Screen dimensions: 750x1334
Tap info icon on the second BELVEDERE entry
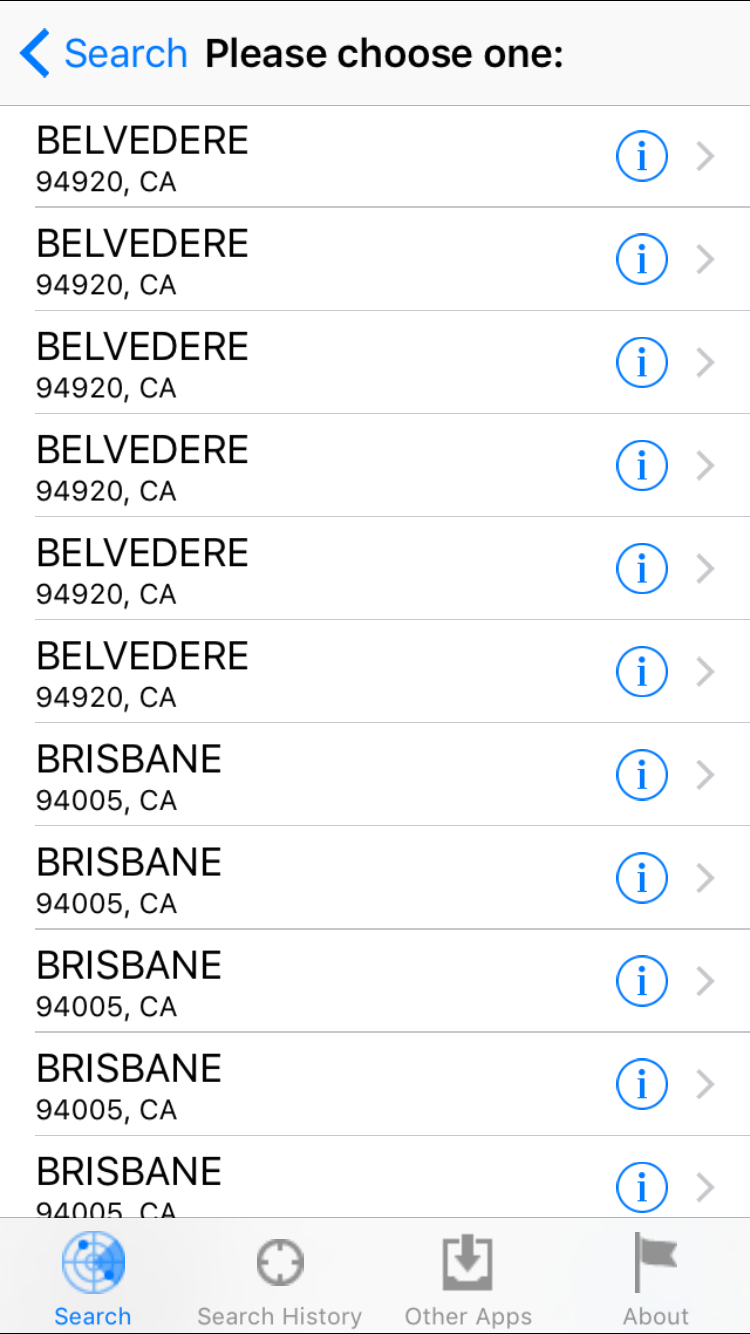(x=641, y=259)
